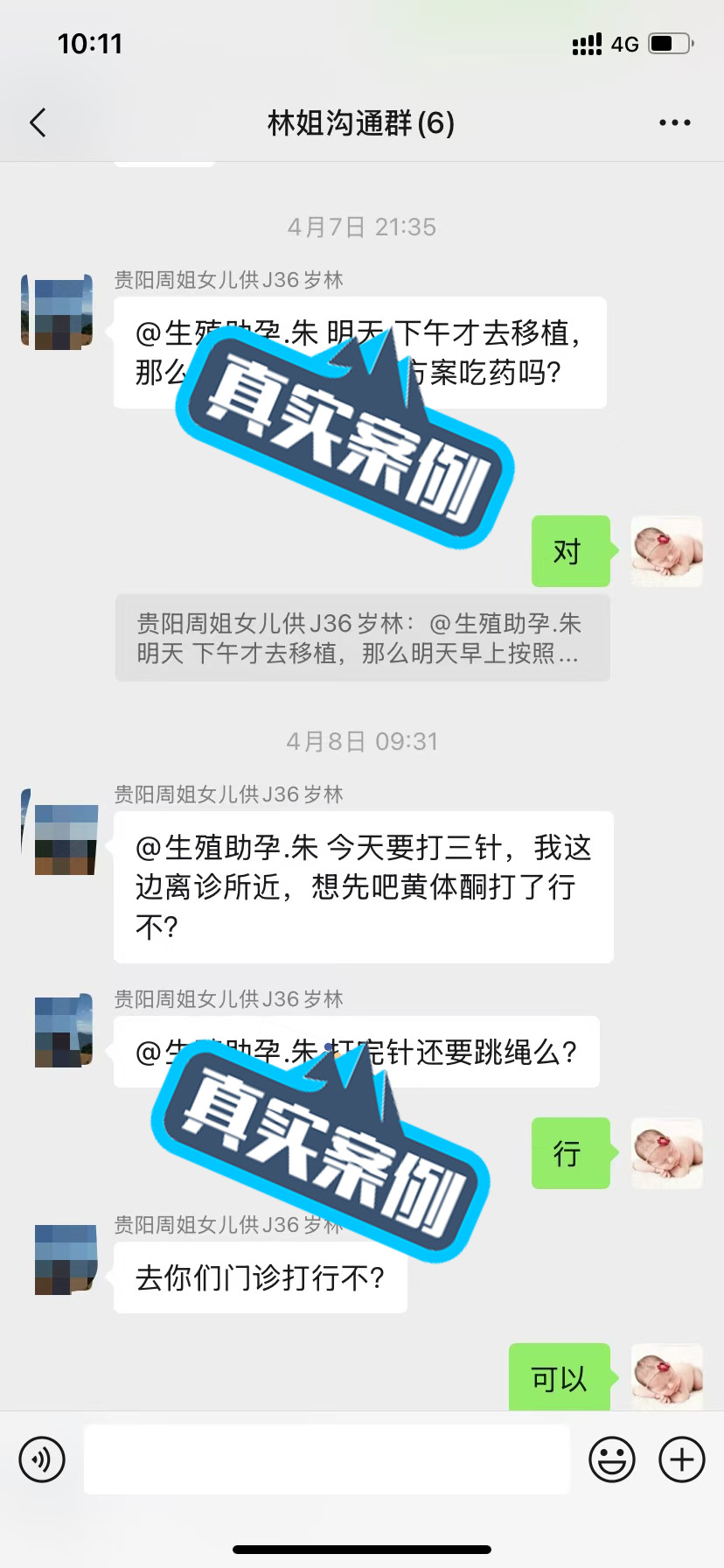Open the three-dot chat info menu
Screen dimensions: 724x1568
coord(674,123)
